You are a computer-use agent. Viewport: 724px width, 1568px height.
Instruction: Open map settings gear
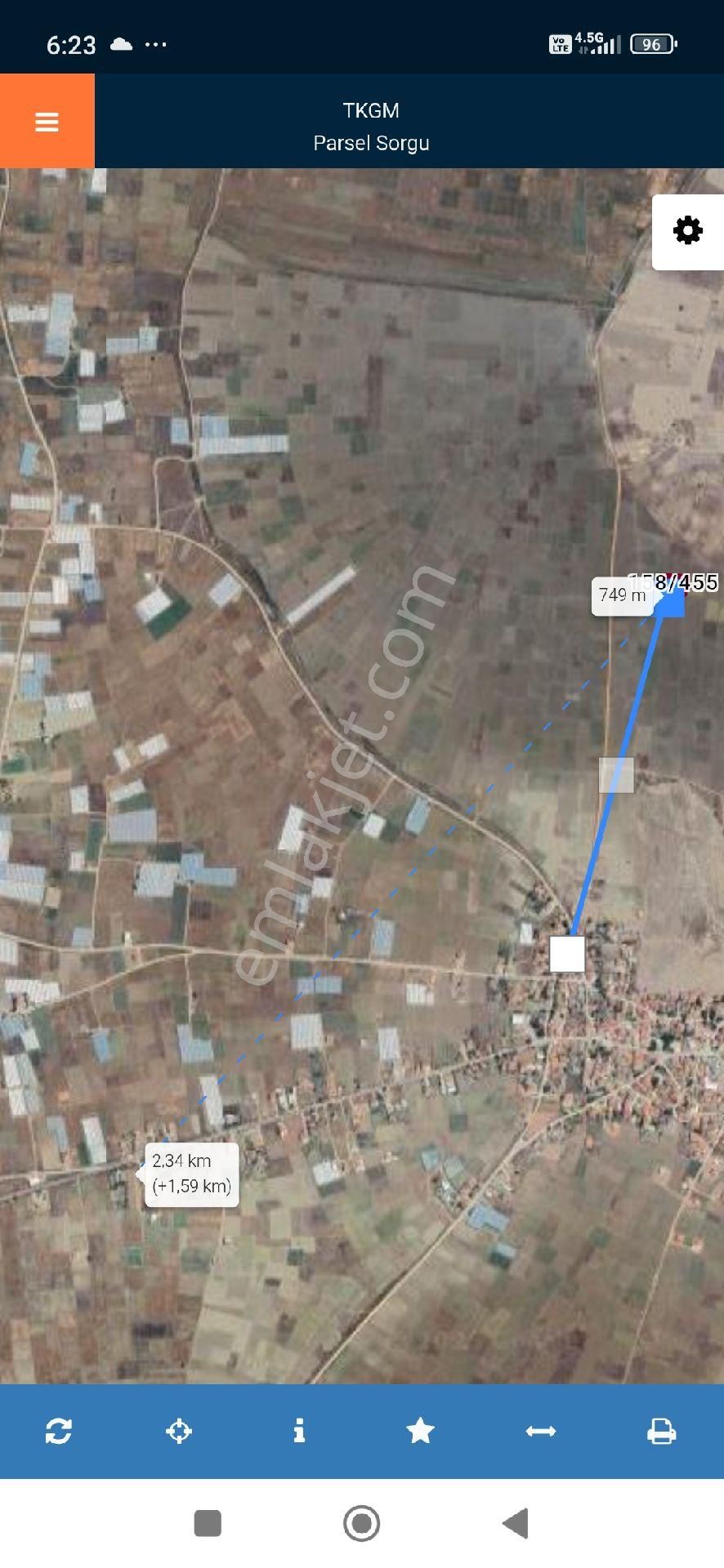687,231
